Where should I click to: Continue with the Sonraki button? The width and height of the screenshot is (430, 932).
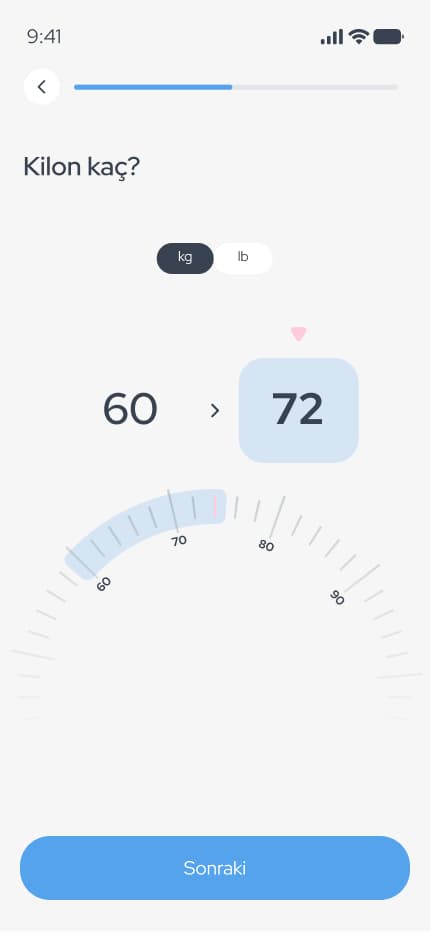tap(215, 868)
